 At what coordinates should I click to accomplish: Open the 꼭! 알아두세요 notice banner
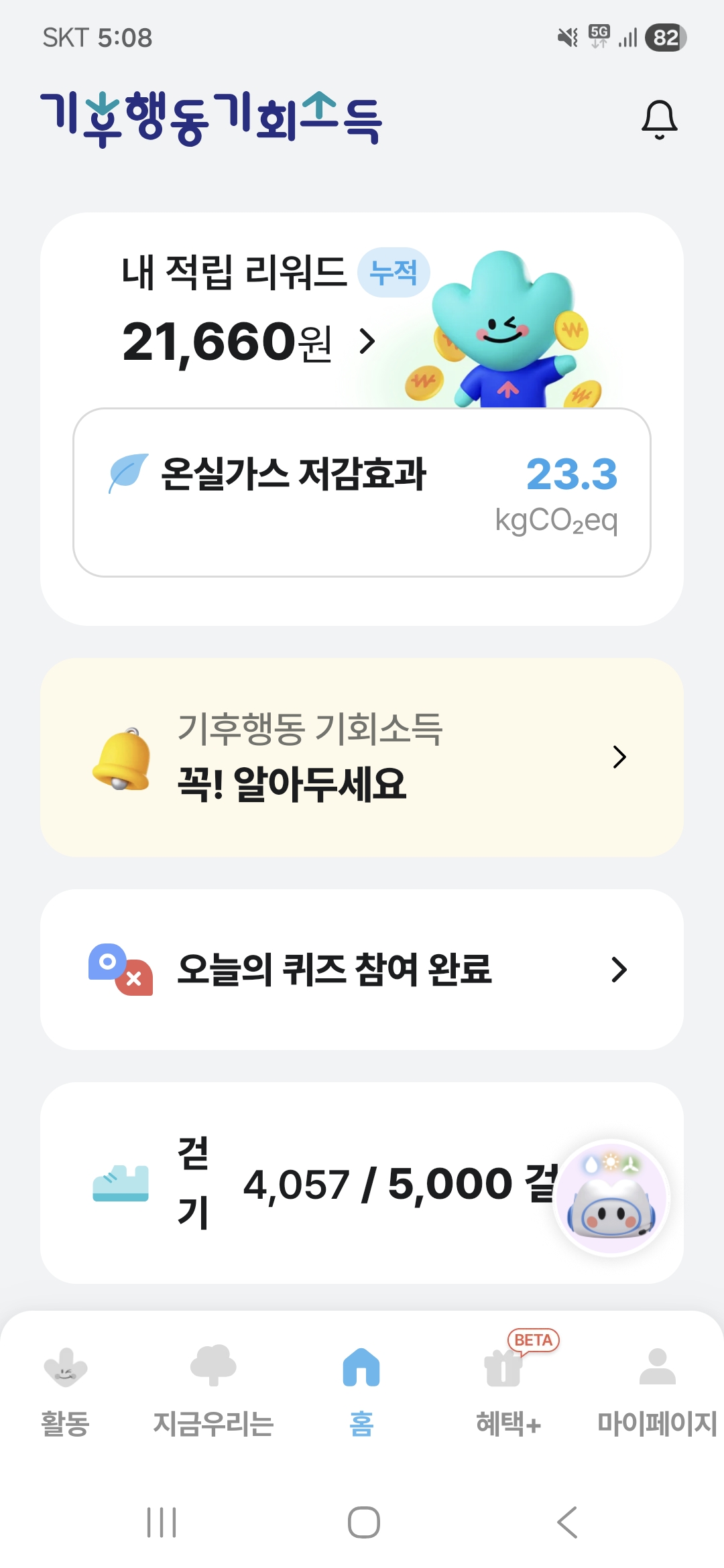point(362,757)
